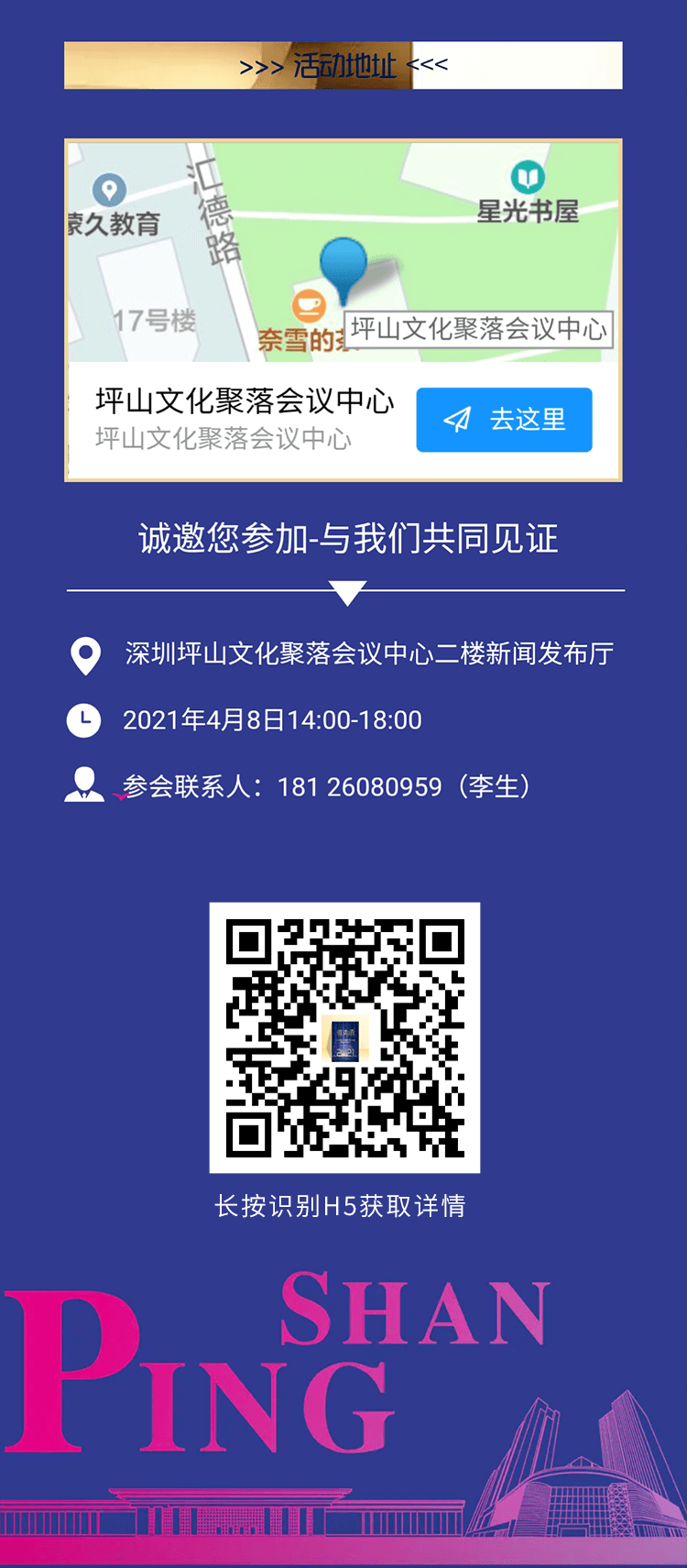
Task: Long-press target: click the H5 QR code
Action: point(343,1038)
